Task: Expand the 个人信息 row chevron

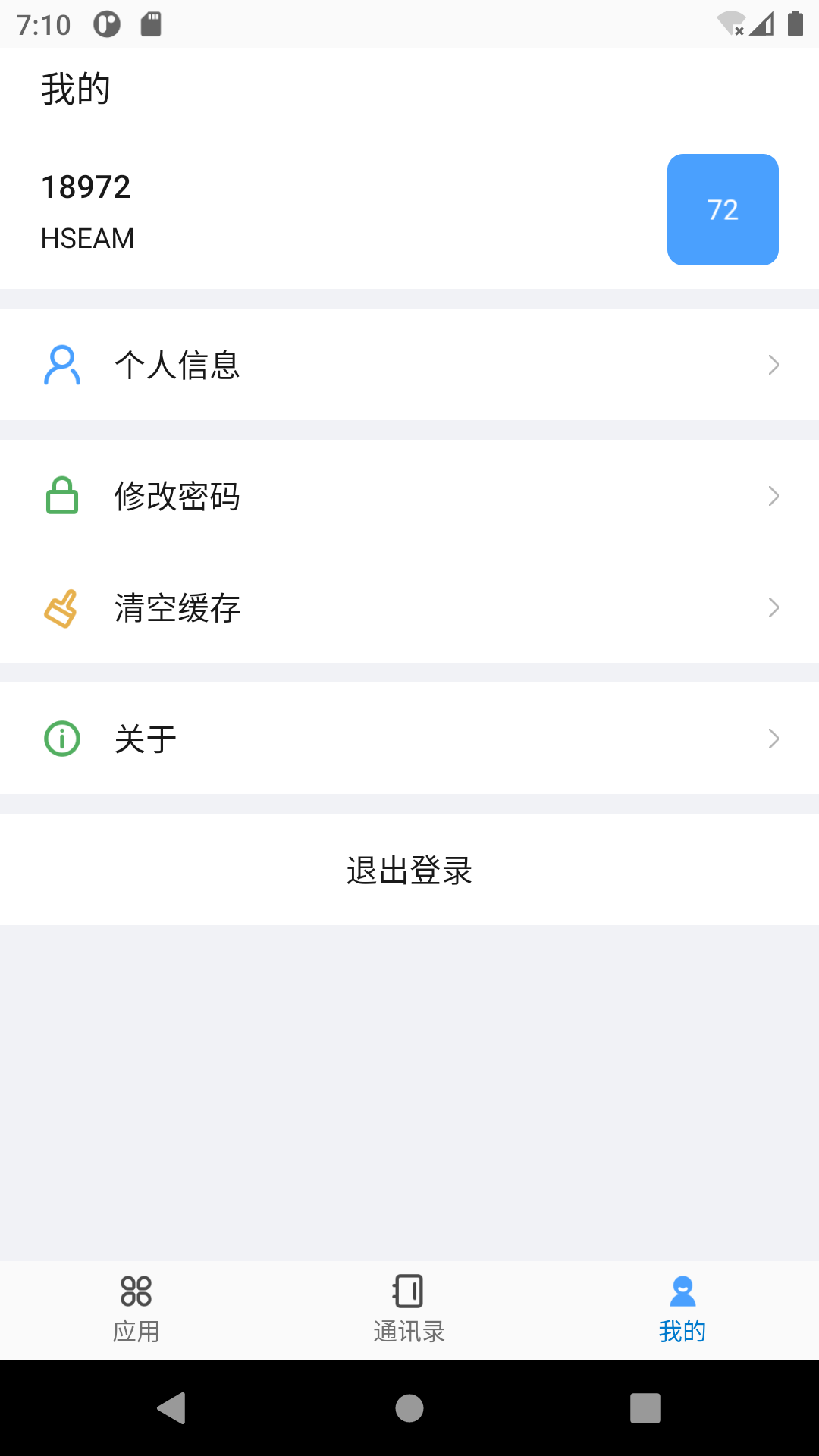Action: (x=774, y=365)
